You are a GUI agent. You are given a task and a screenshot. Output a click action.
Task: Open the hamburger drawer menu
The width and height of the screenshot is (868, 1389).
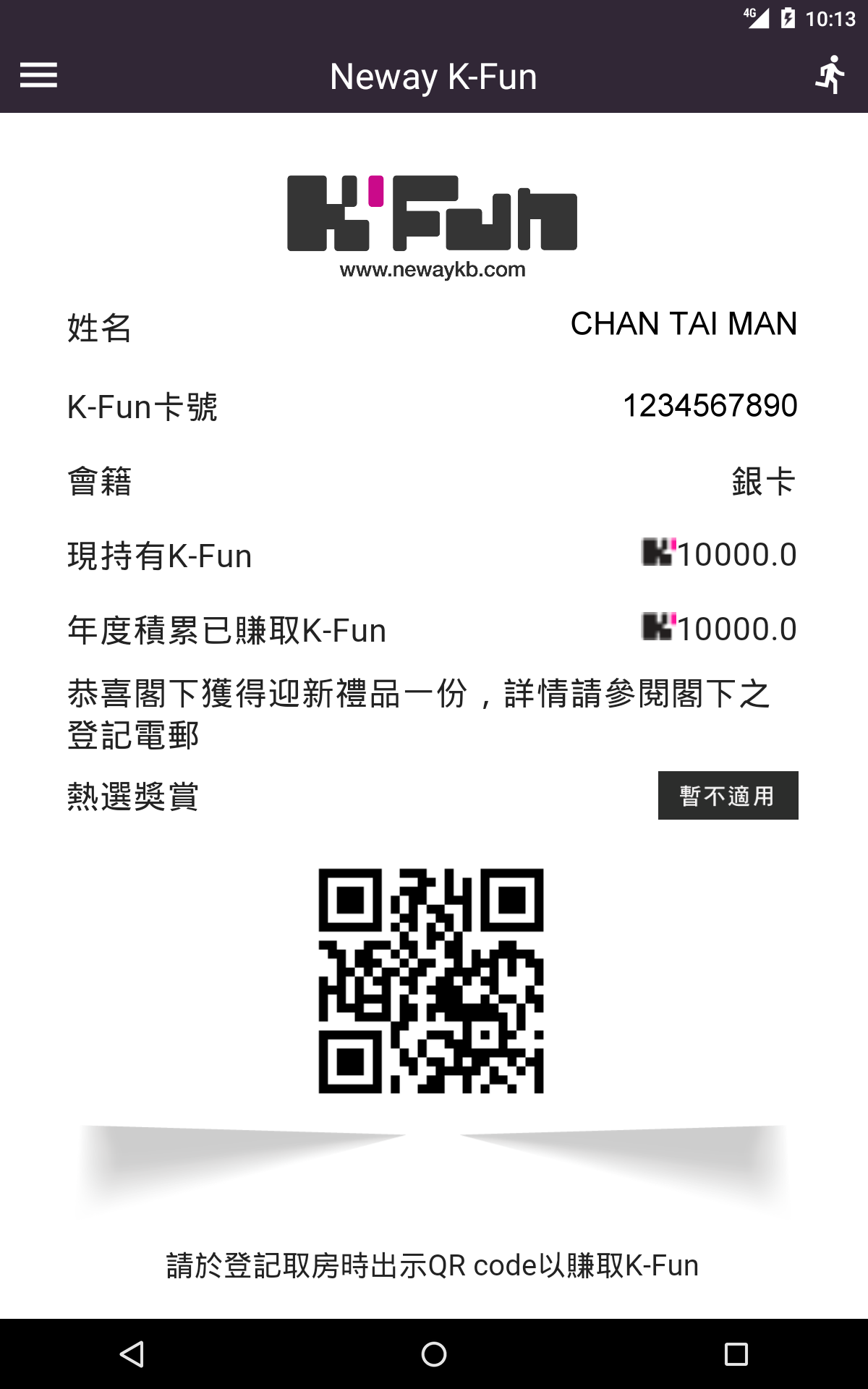click(38, 75)
